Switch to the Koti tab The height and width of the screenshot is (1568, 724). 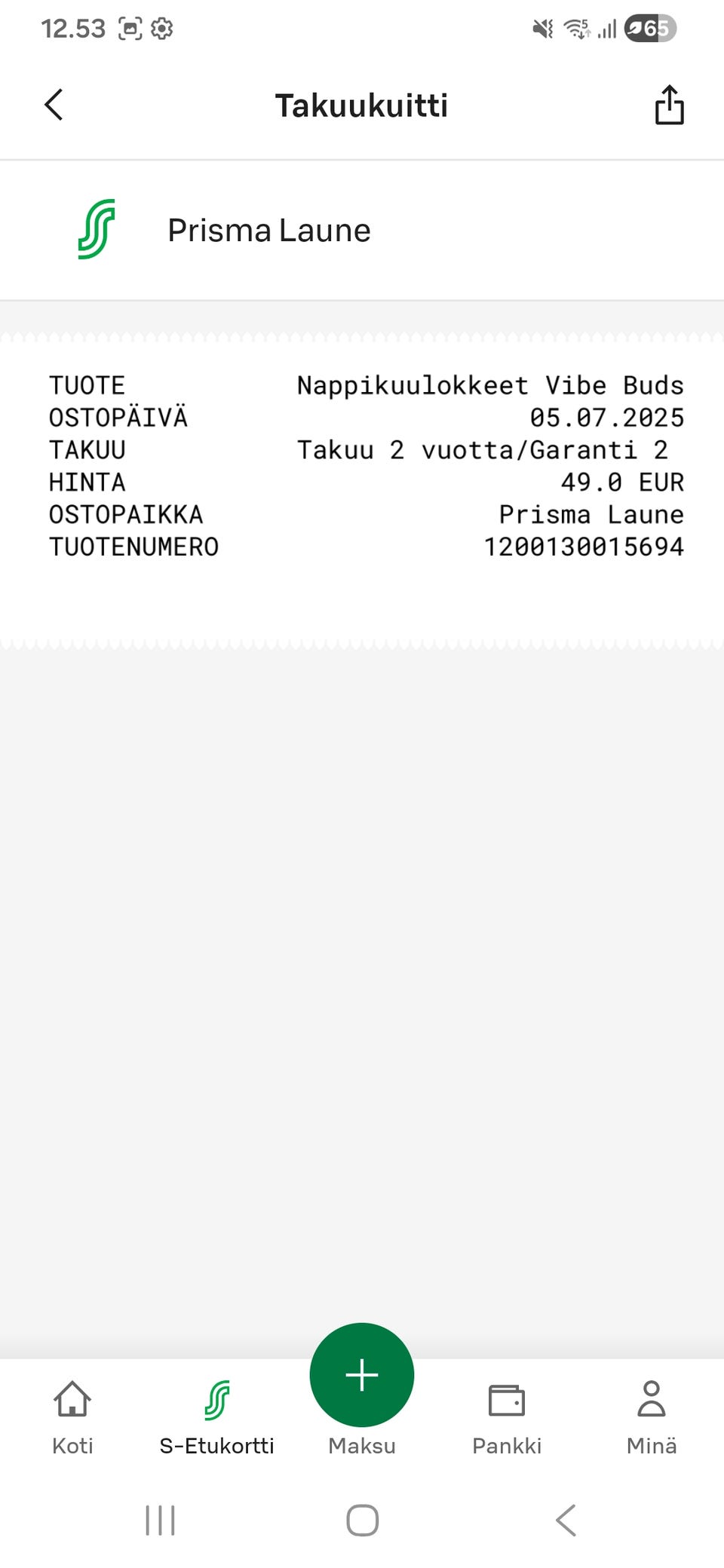tap(72, 1417)
